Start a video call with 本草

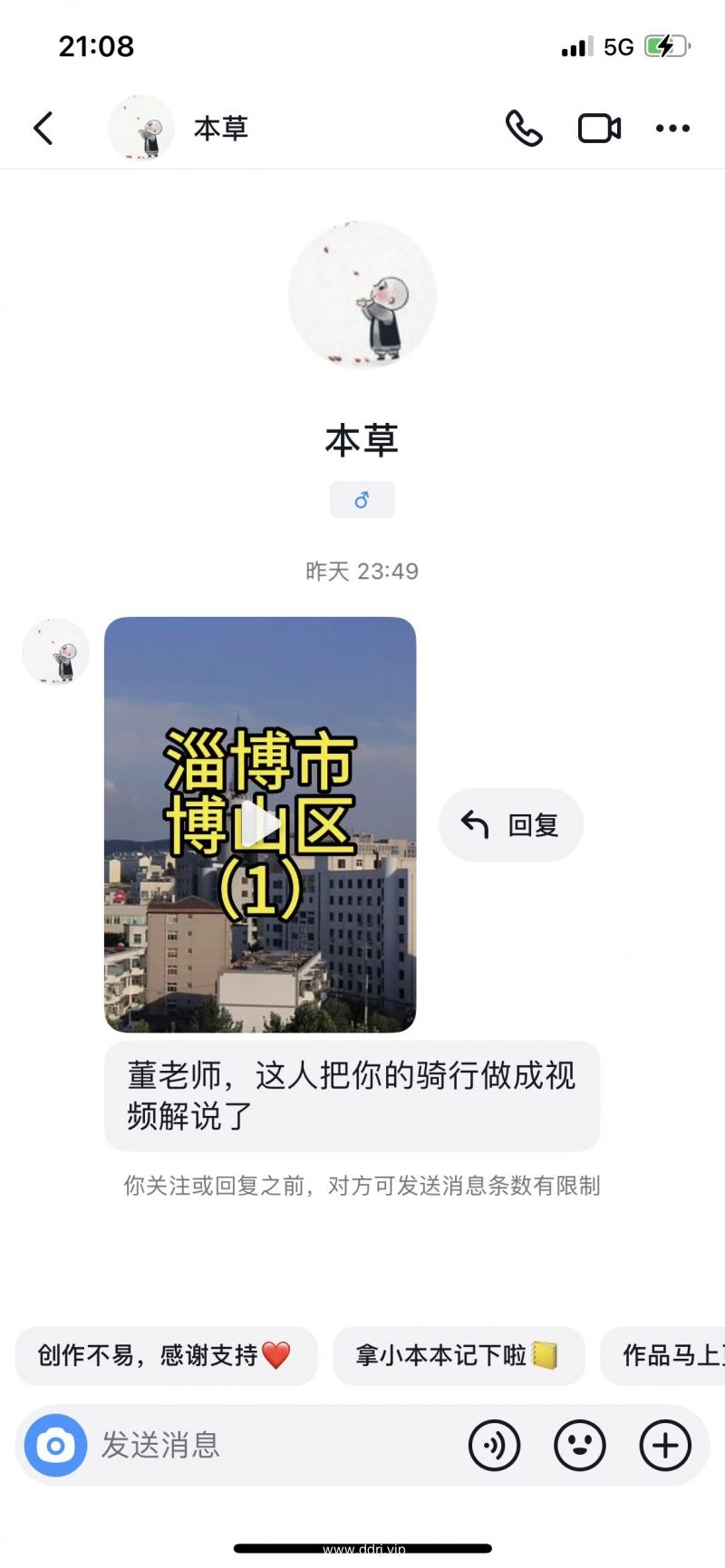click(599, 129)
